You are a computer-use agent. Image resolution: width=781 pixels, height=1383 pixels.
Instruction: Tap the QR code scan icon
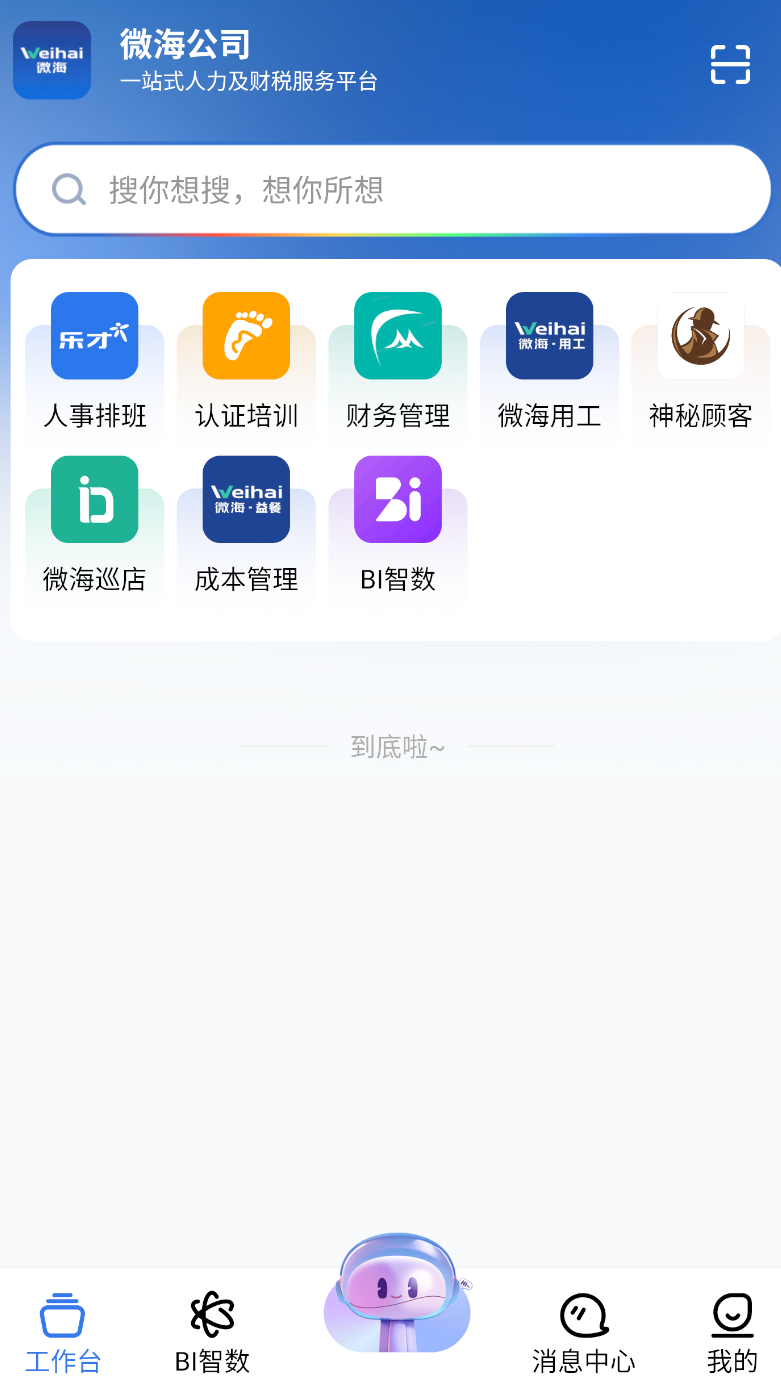[729, 64]
